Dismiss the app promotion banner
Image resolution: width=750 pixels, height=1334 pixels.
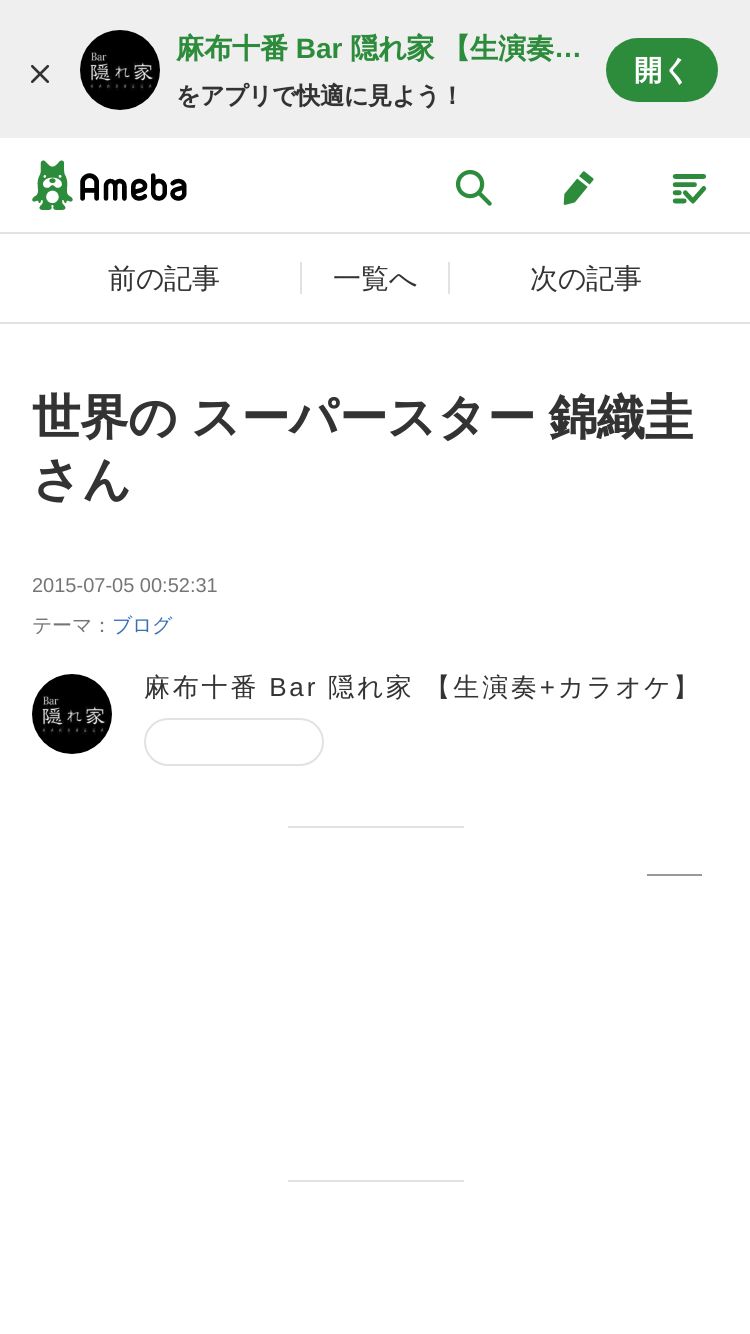40,73
